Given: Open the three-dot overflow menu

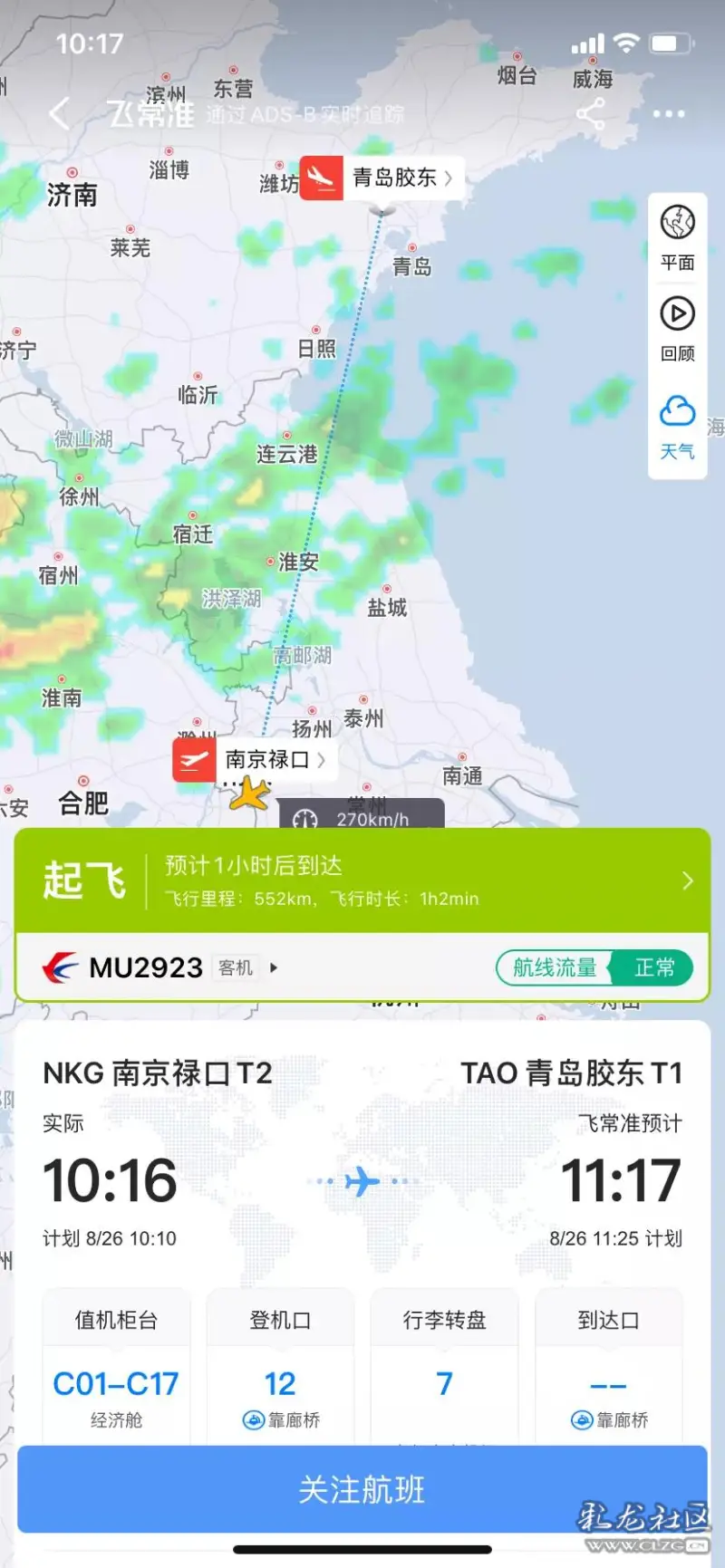Looking at the screenshot, I should tap(669, 114).
